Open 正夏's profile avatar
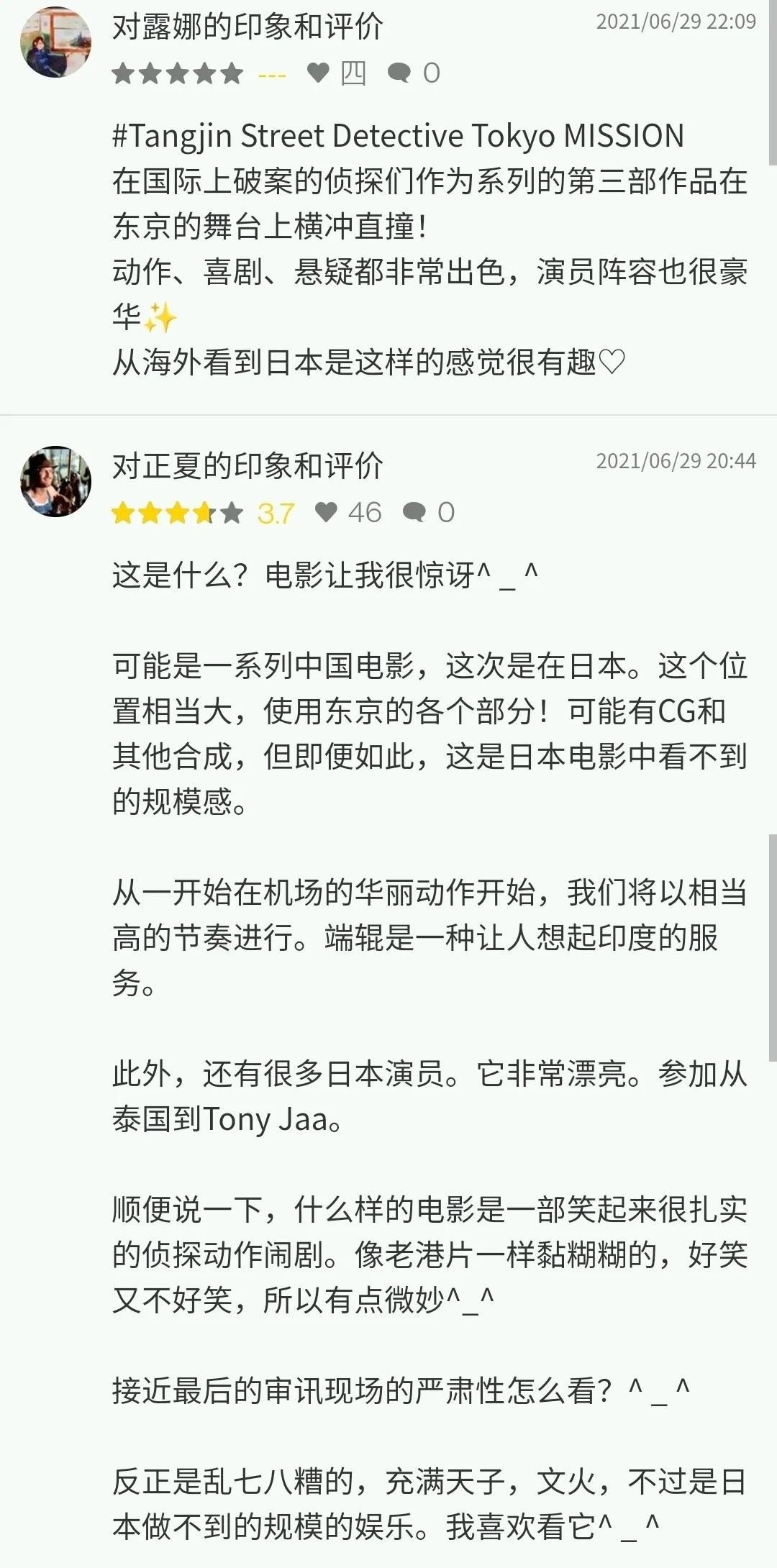 click(x=56, y=481)
